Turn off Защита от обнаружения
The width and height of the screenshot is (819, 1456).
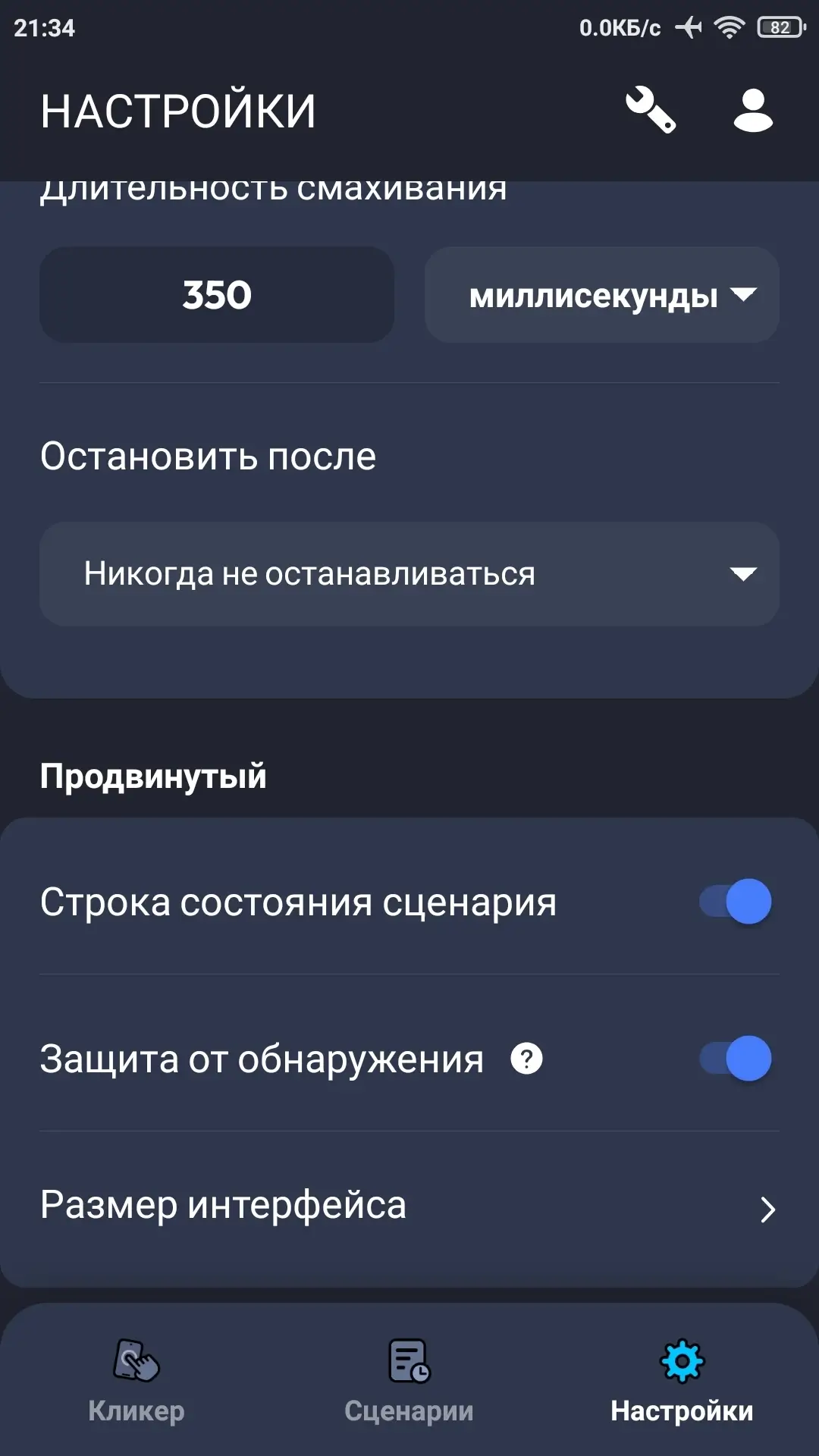(x=735, y=1059)
